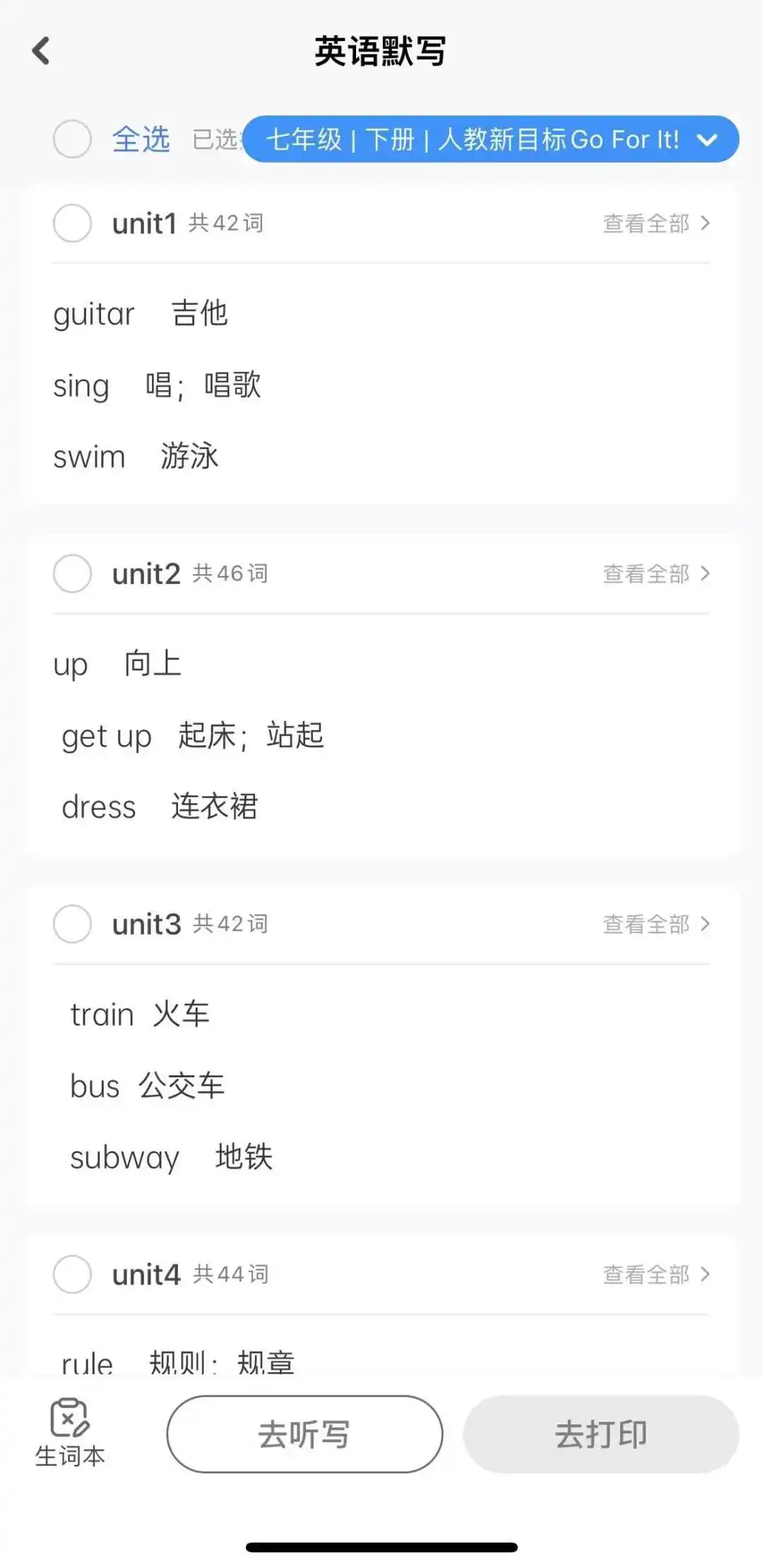Tap the 去打印 print button
763x1568 pixels.
(x=601, y=1434)
